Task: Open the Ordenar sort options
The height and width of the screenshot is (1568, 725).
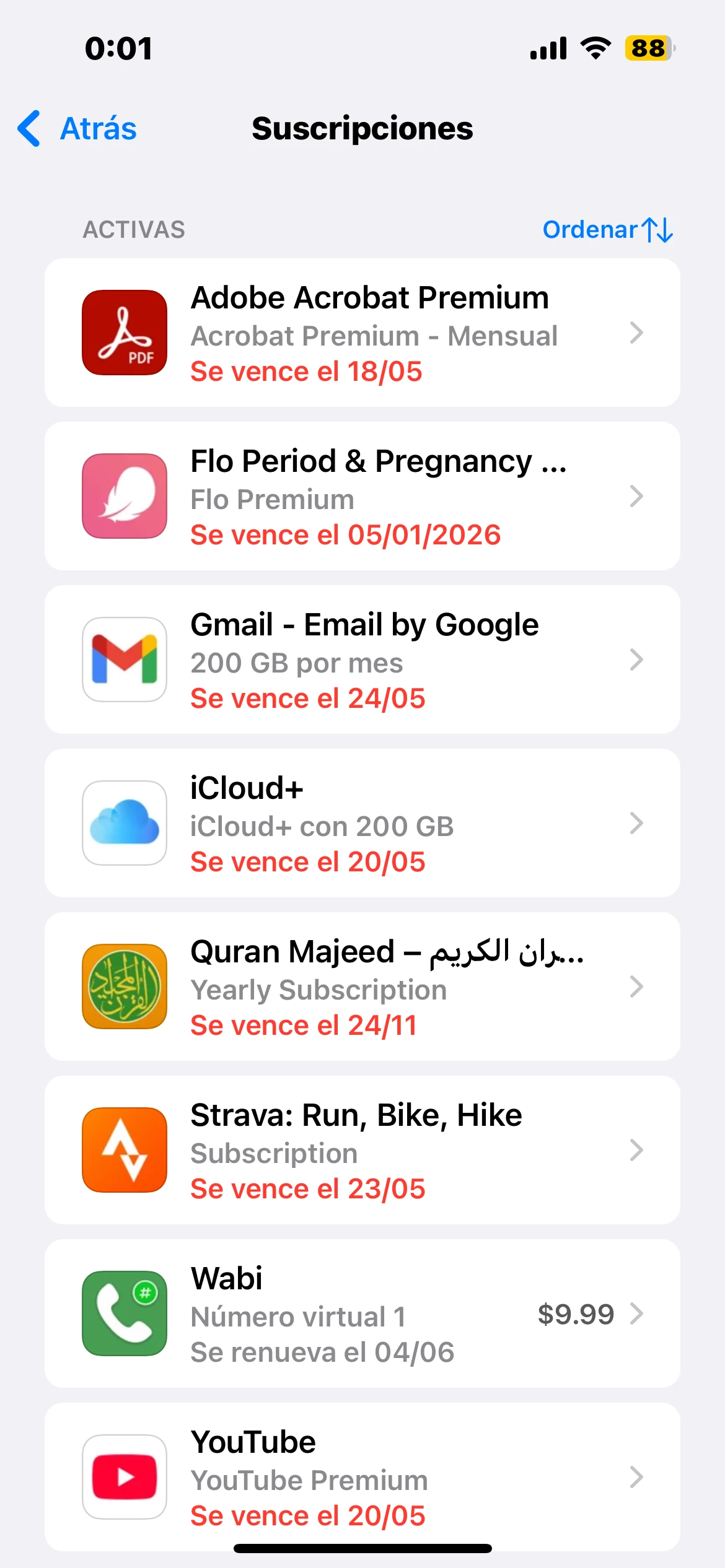Action: 607,230
